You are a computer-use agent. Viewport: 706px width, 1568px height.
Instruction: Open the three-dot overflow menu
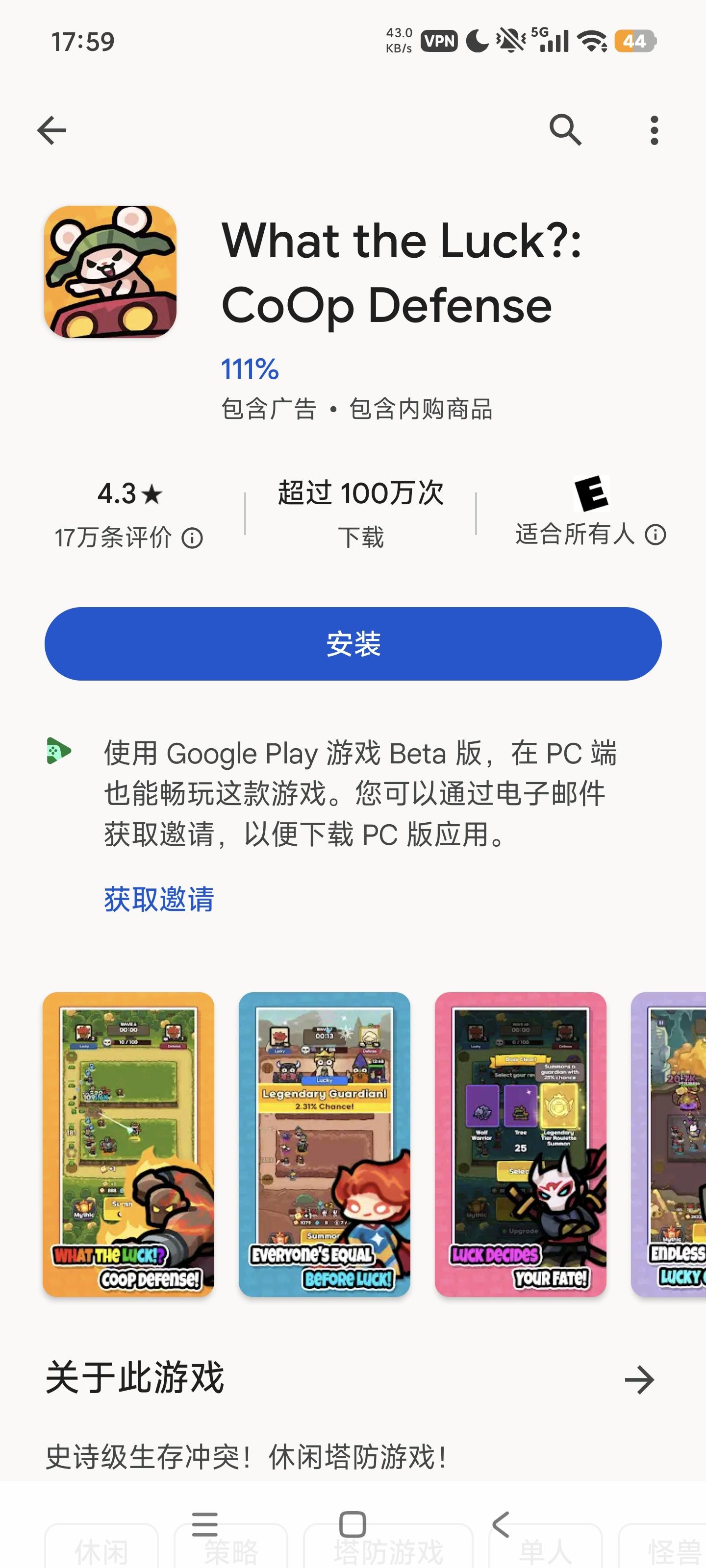(x=654, y=130)
